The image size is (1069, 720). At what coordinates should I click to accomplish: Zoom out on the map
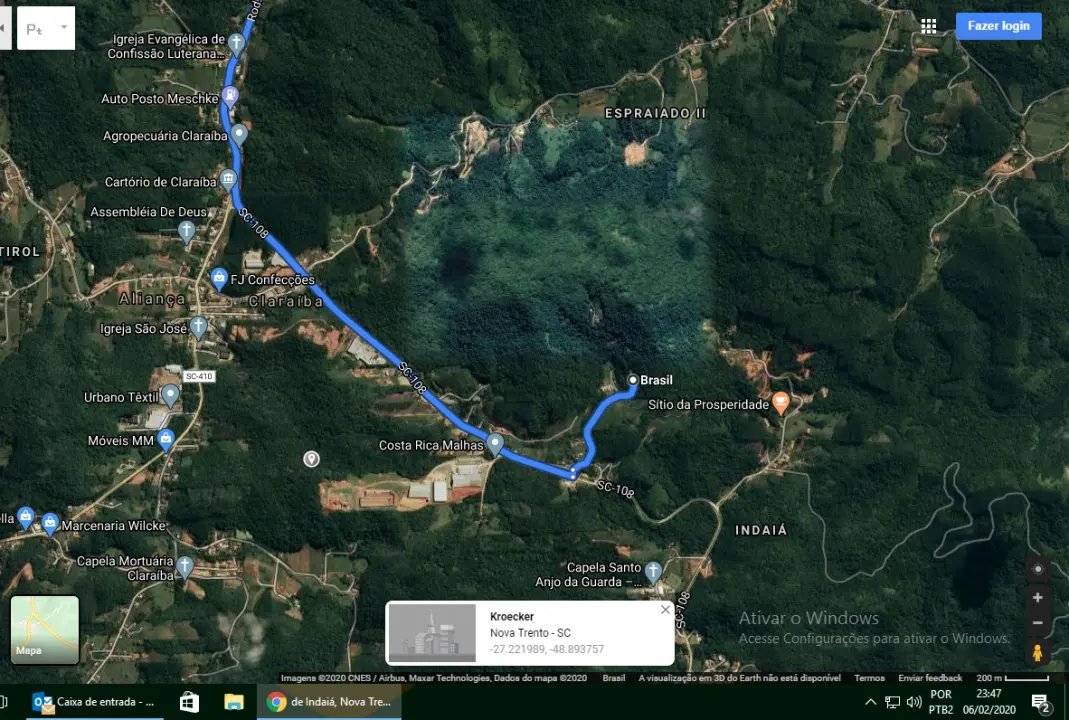[1038, 622]
